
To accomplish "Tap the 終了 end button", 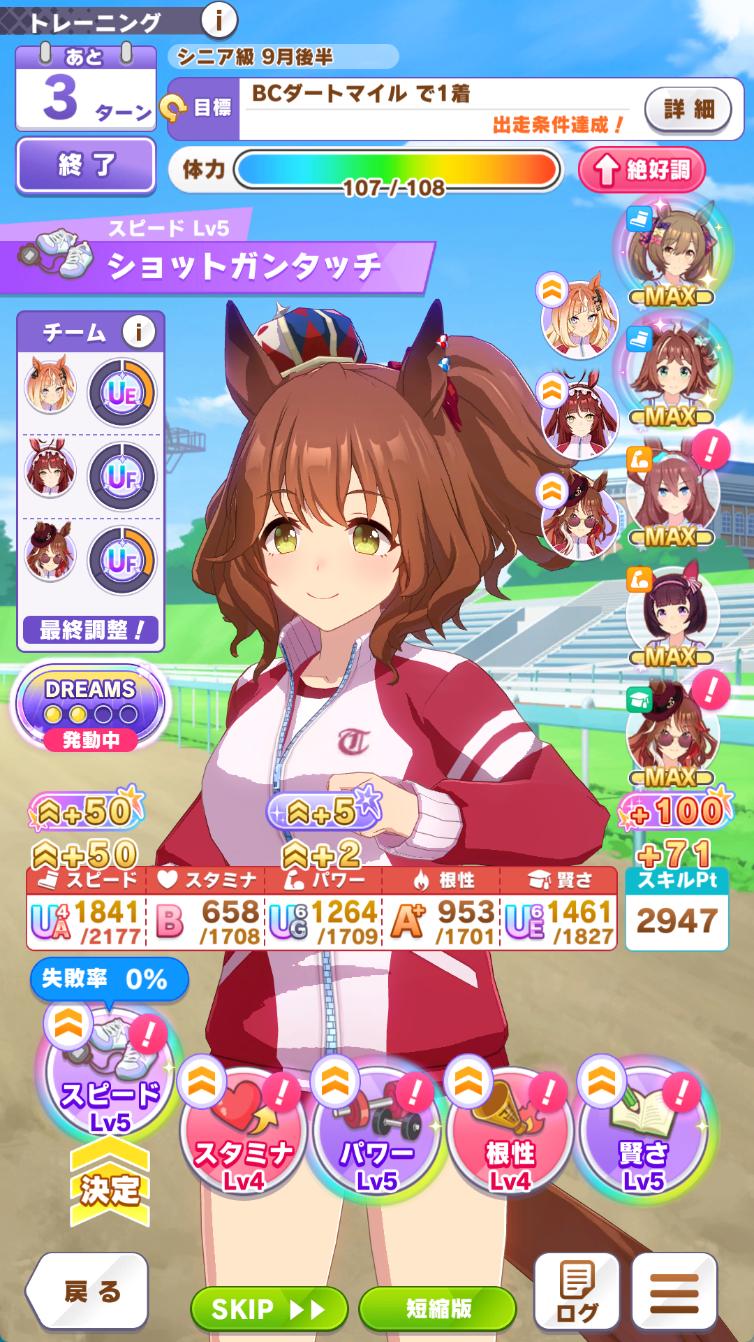I will 86,167.
